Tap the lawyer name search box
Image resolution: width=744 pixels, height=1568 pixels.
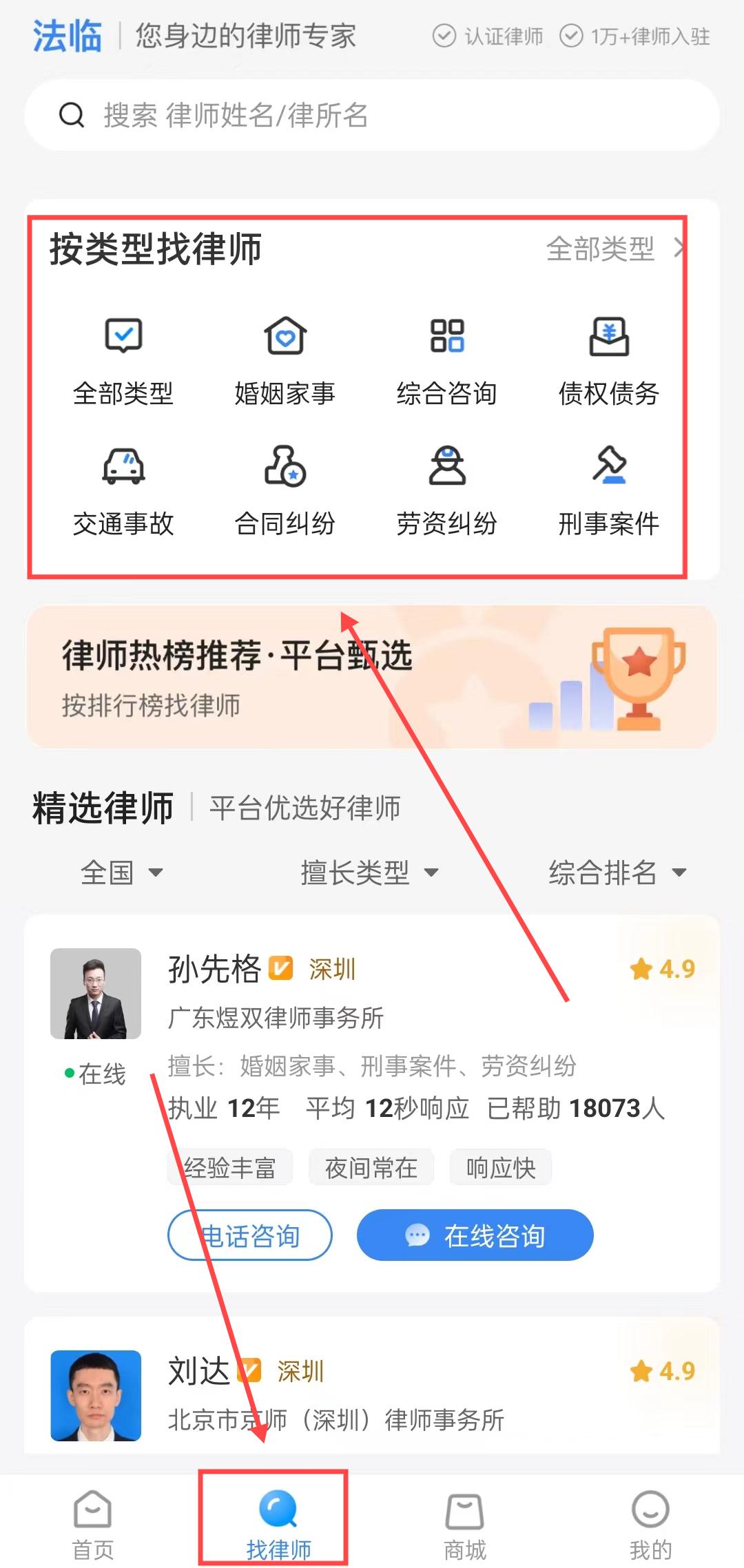click(372, 115)
